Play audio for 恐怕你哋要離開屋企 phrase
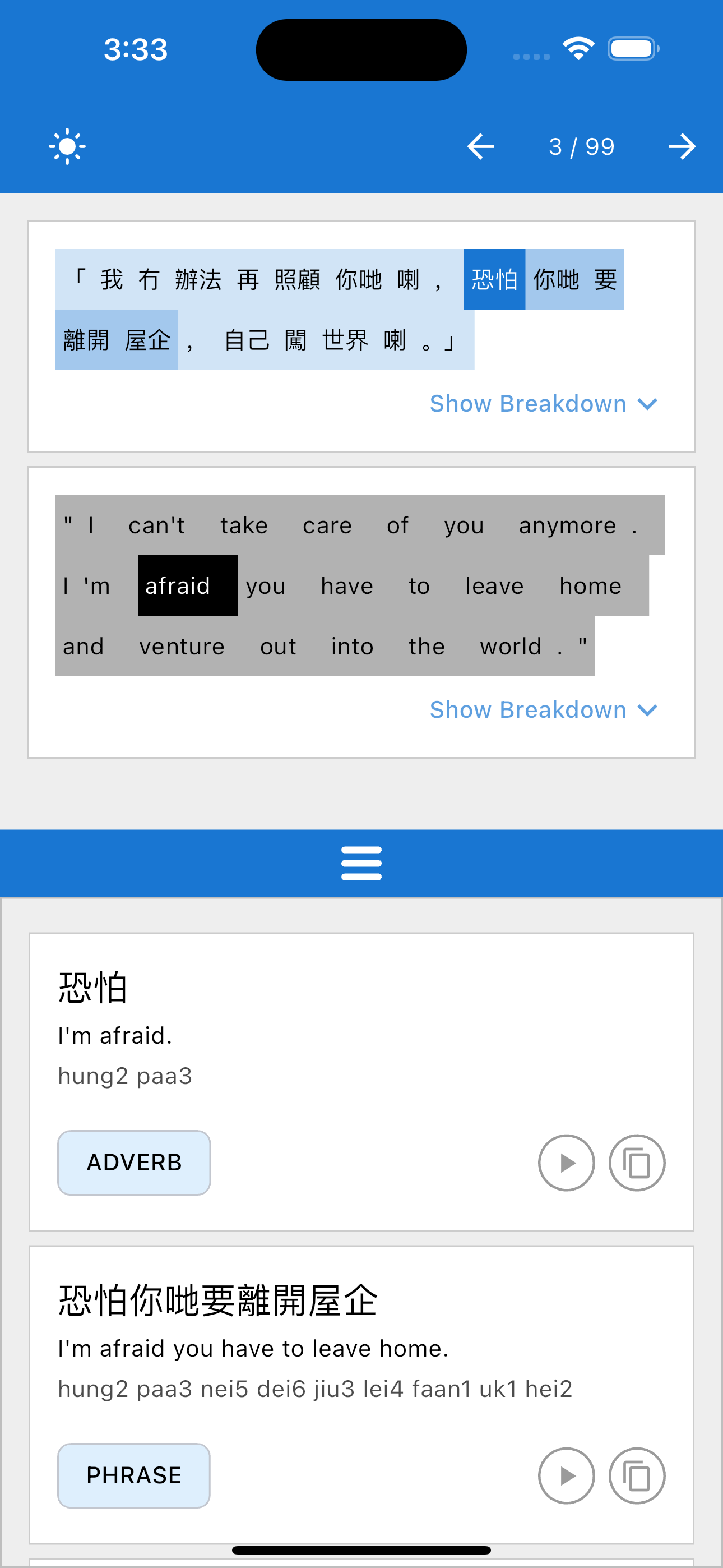723x1568 pixels. (x=566, y=1475)
